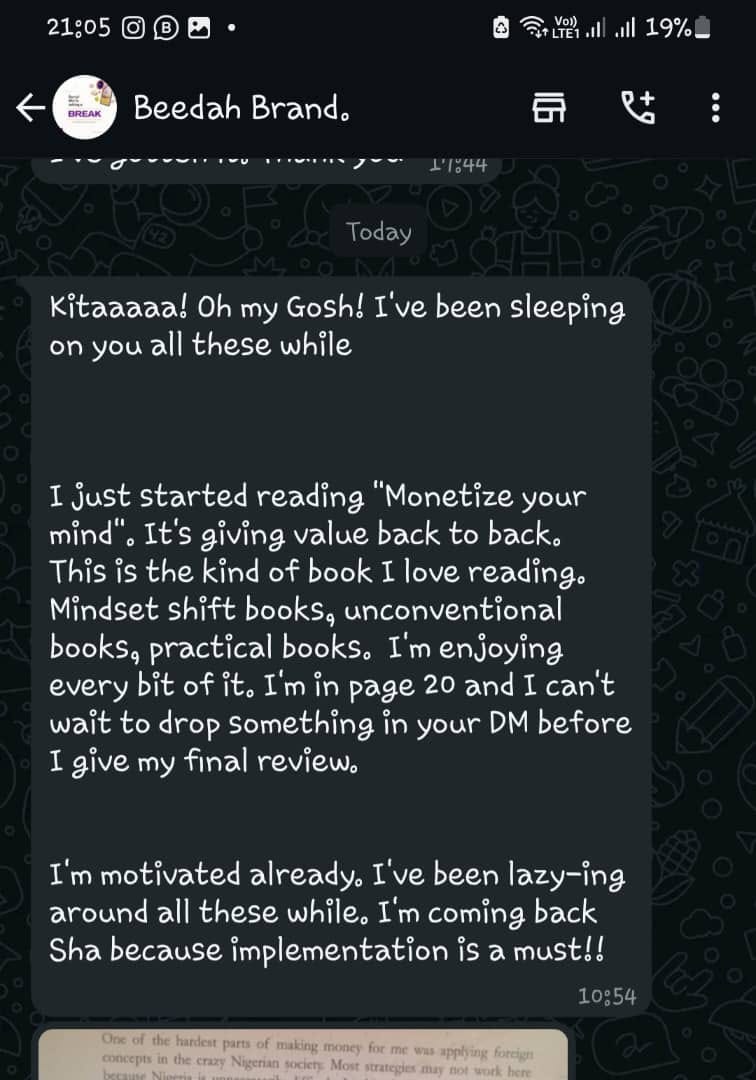This screenshot has height=1080, width=756.
Task: Open the business catalog storefront icon
Action: click(549, 108)
